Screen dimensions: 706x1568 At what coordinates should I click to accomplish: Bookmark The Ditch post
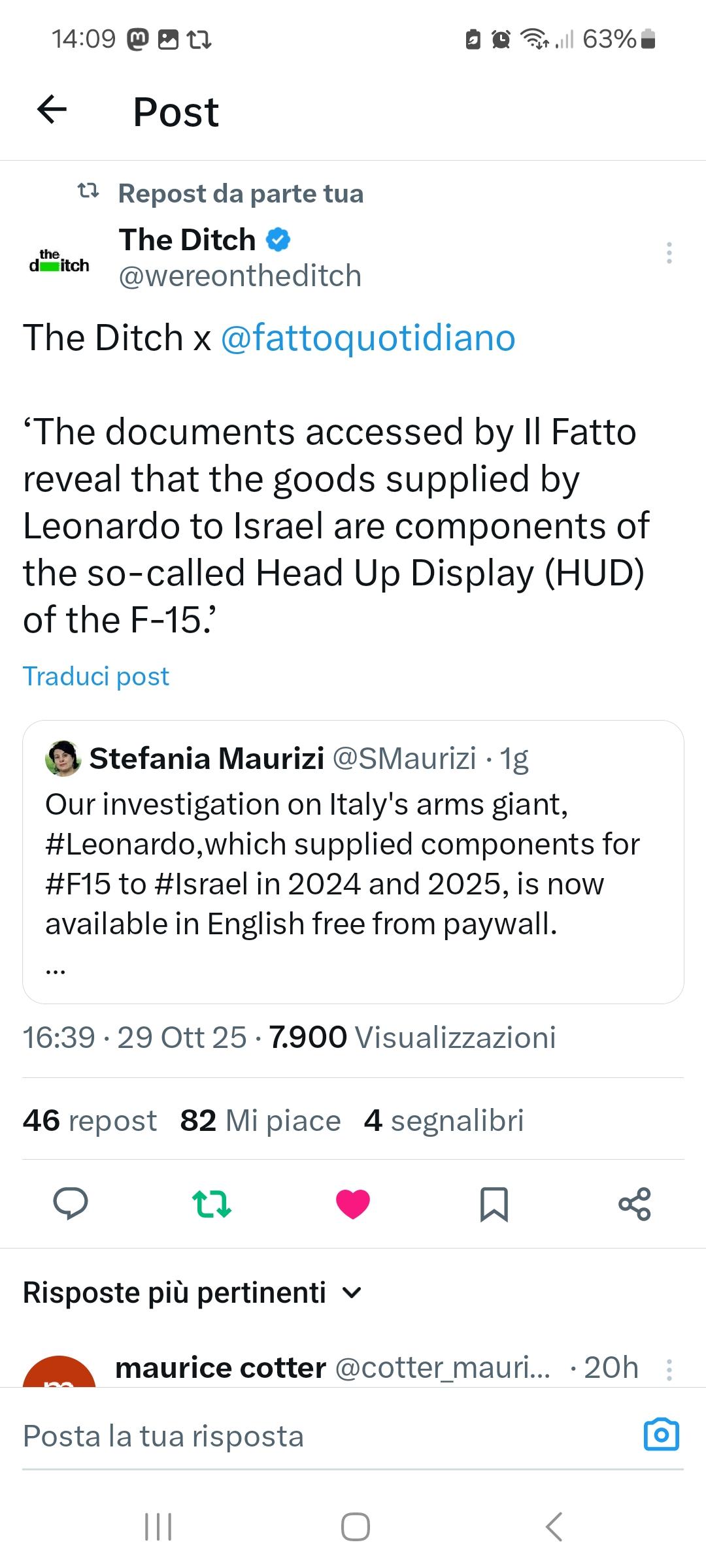coord(494,1203)
